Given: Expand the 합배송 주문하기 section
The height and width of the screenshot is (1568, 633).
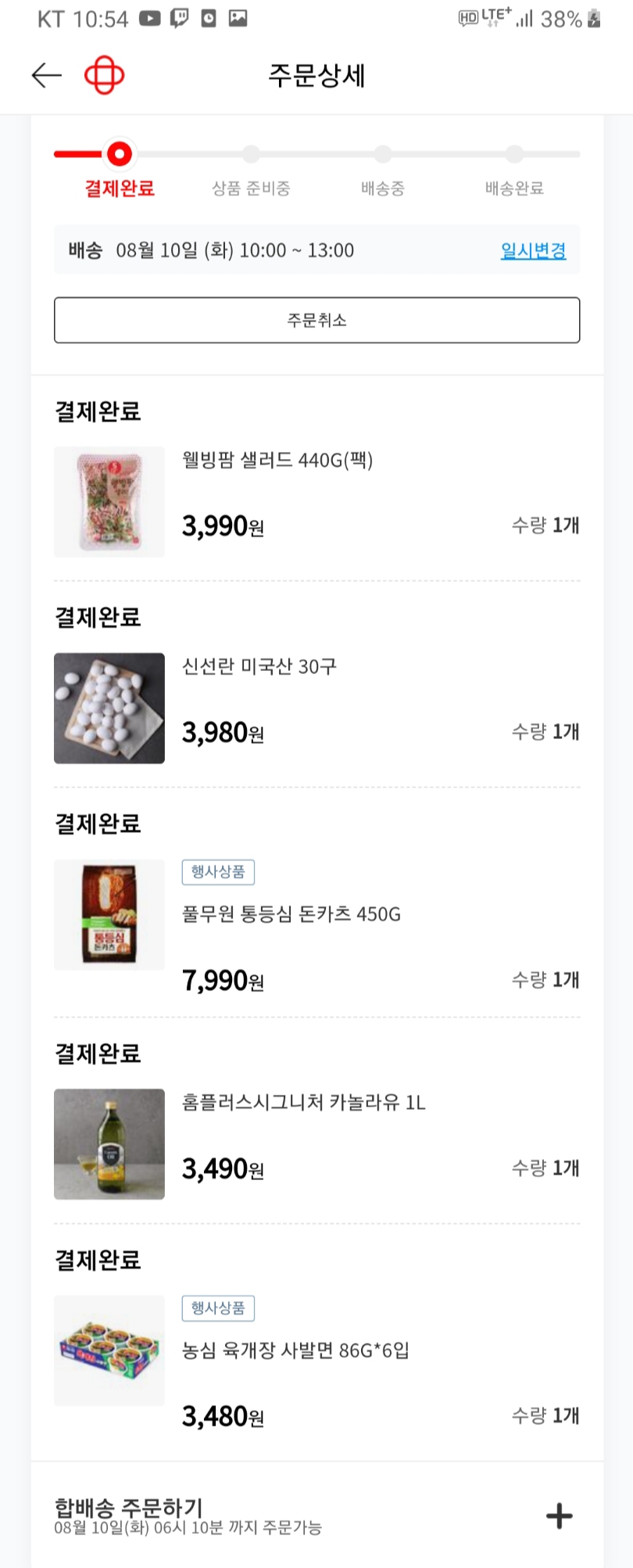Looking at the screenshot, I should click(559, 1516).
